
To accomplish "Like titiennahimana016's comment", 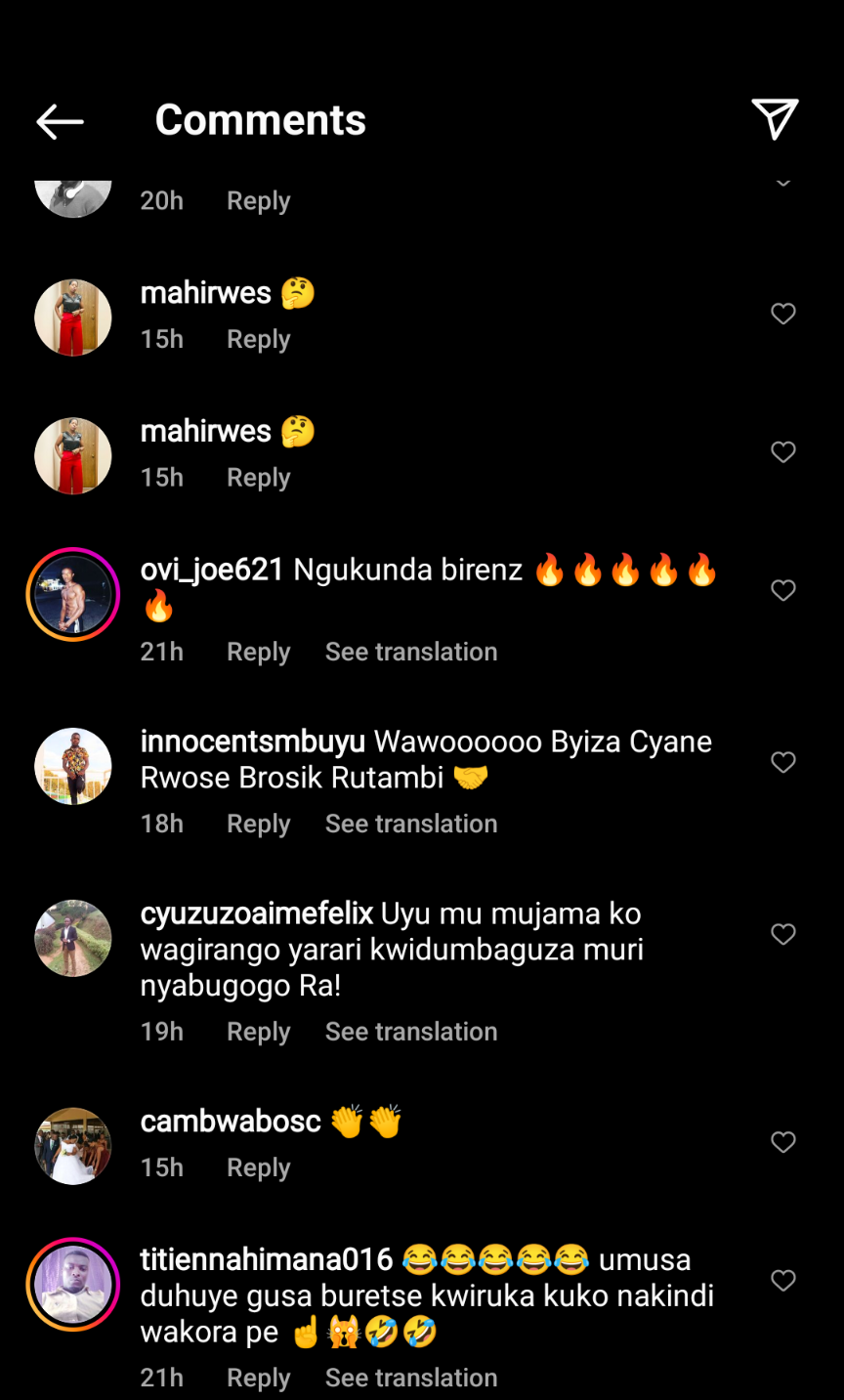I will tap(783, 1281).
